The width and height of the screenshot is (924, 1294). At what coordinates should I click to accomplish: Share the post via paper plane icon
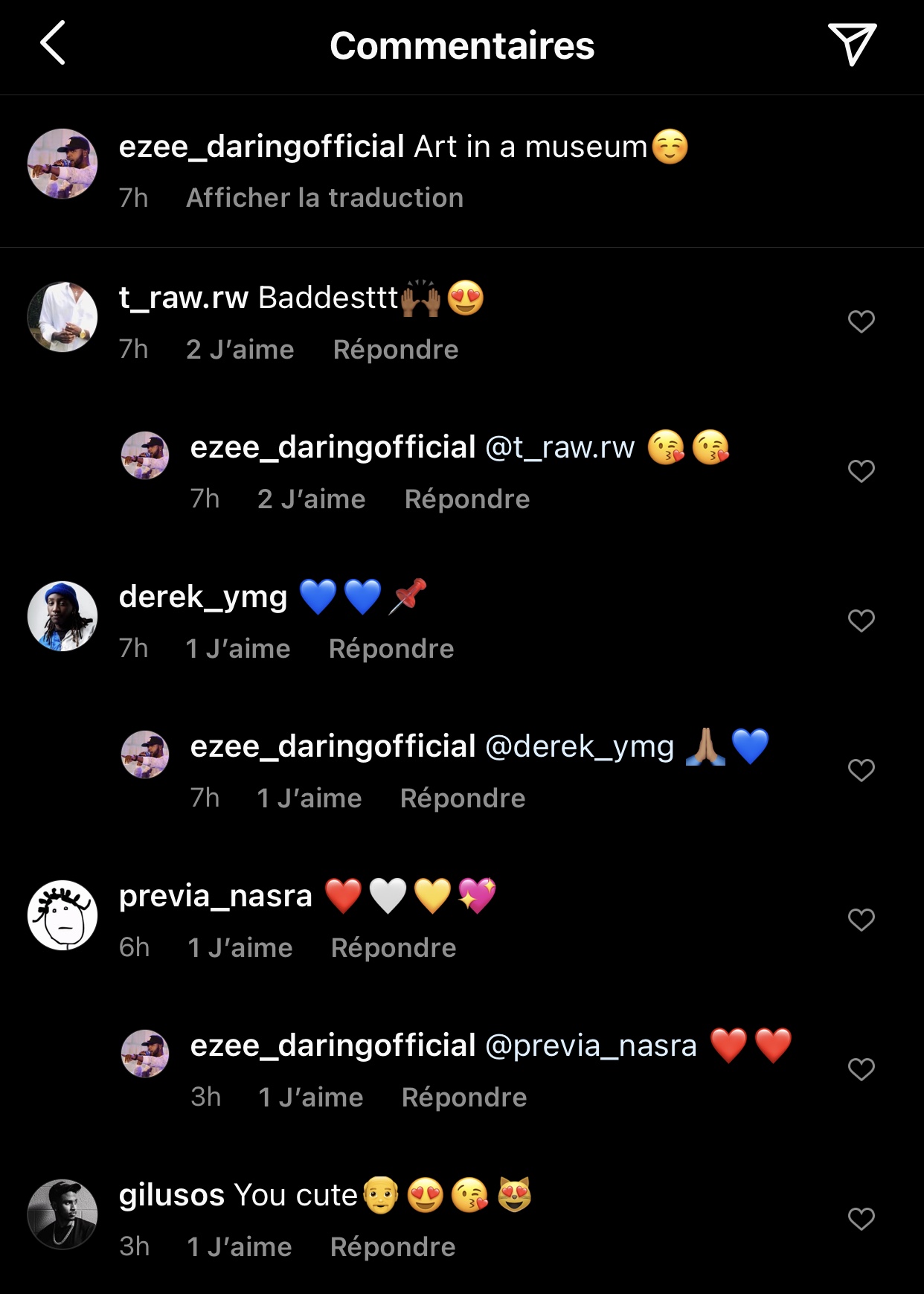852,45
